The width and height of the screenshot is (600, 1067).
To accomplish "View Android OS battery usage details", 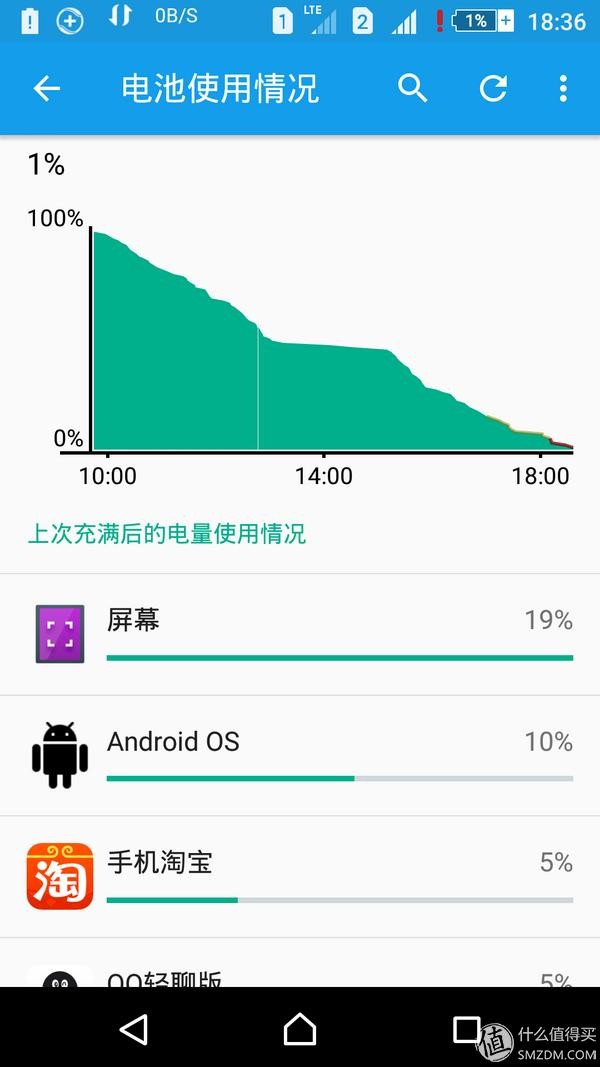I will click(300, 756).
